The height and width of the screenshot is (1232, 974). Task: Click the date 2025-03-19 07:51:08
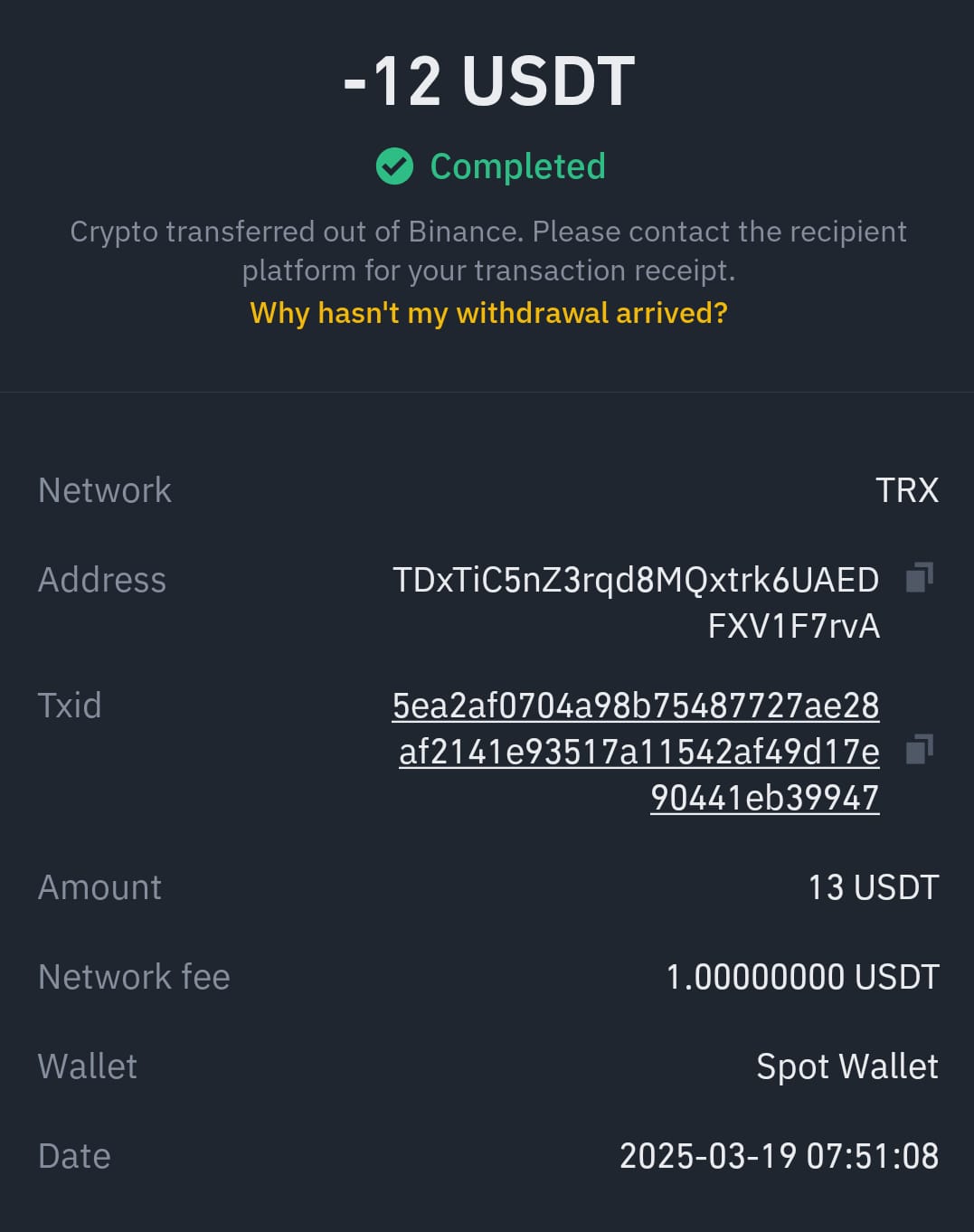pos(780,1155)
